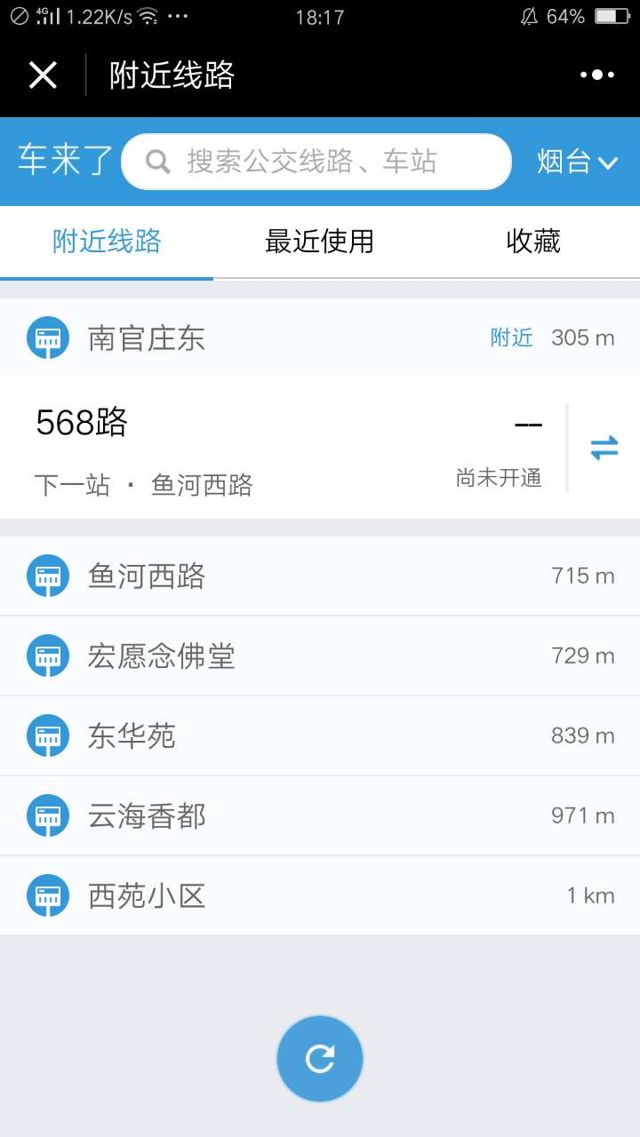Image resolution: width=640 pixels, height=1137 pixels.
Task: Switch to the 收藏 tab
Action: click(533, 242)
